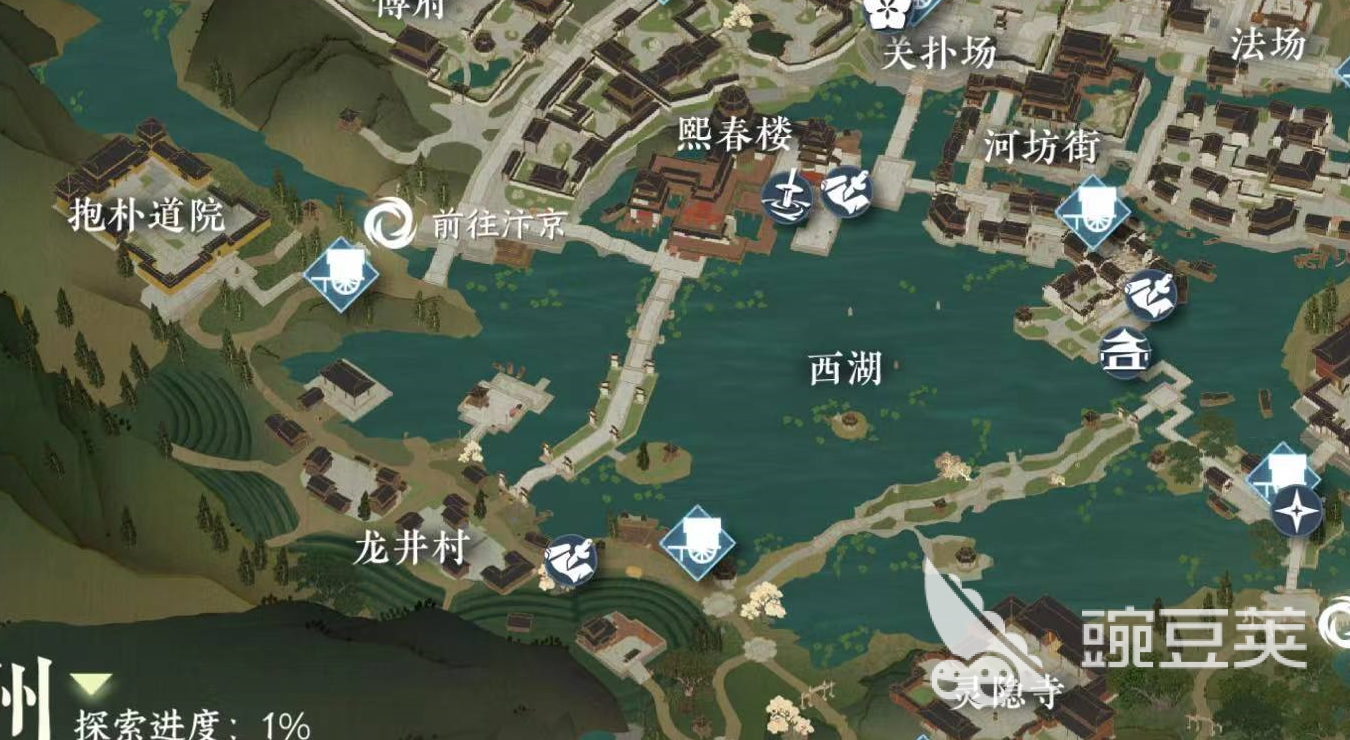
Task: Open the pavilion building marker on 西湖's east shore
Action: 1124,354
